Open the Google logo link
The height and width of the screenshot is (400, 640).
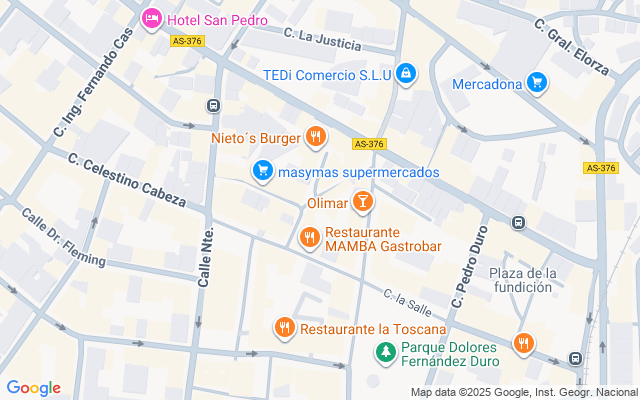click(33, 388)
